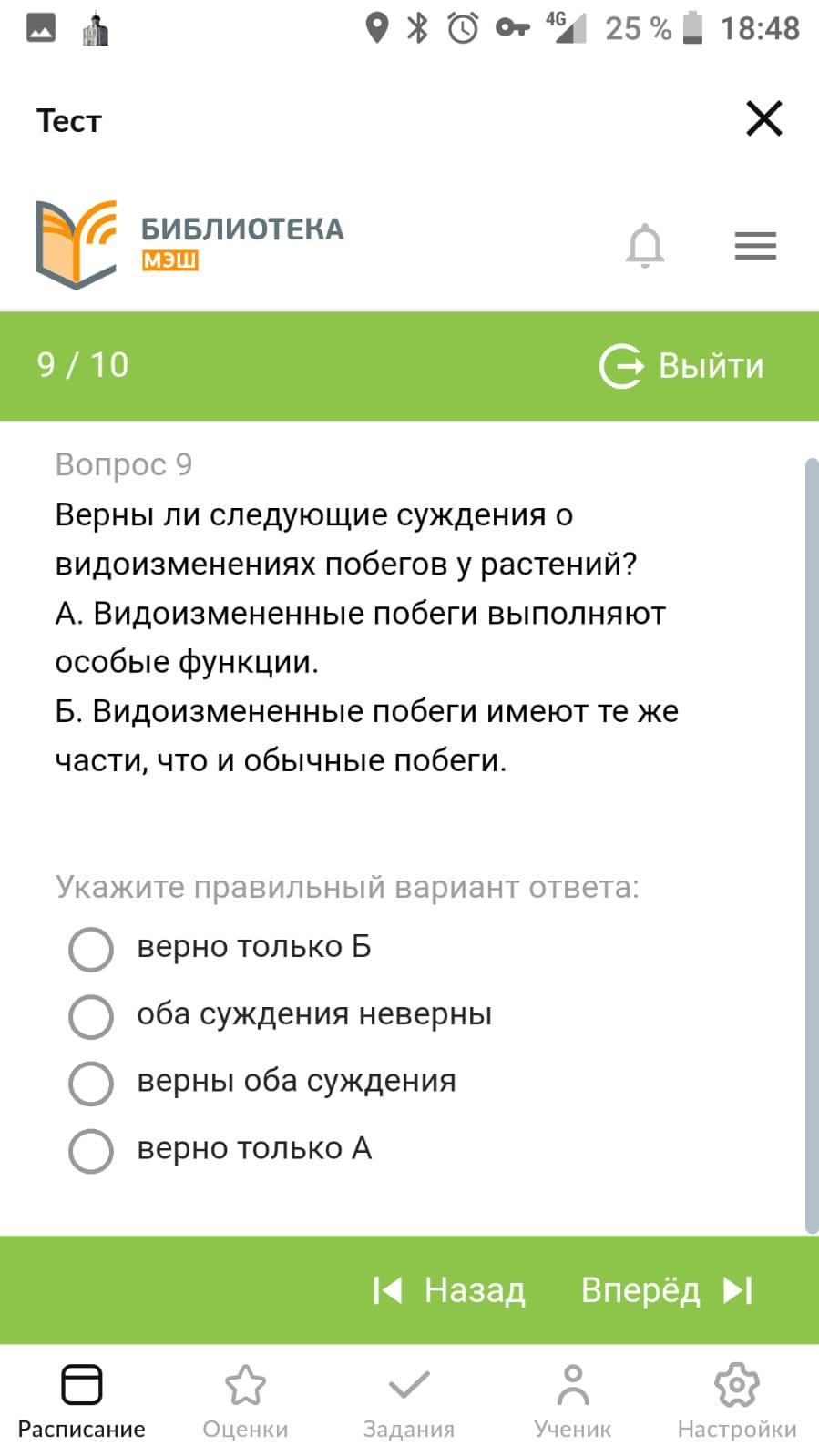Image resolution: width=819 pixels, height=1456 pixels.
Task: Choose «оба суждения неверны» option
Action: click(x=91, y=1016)
